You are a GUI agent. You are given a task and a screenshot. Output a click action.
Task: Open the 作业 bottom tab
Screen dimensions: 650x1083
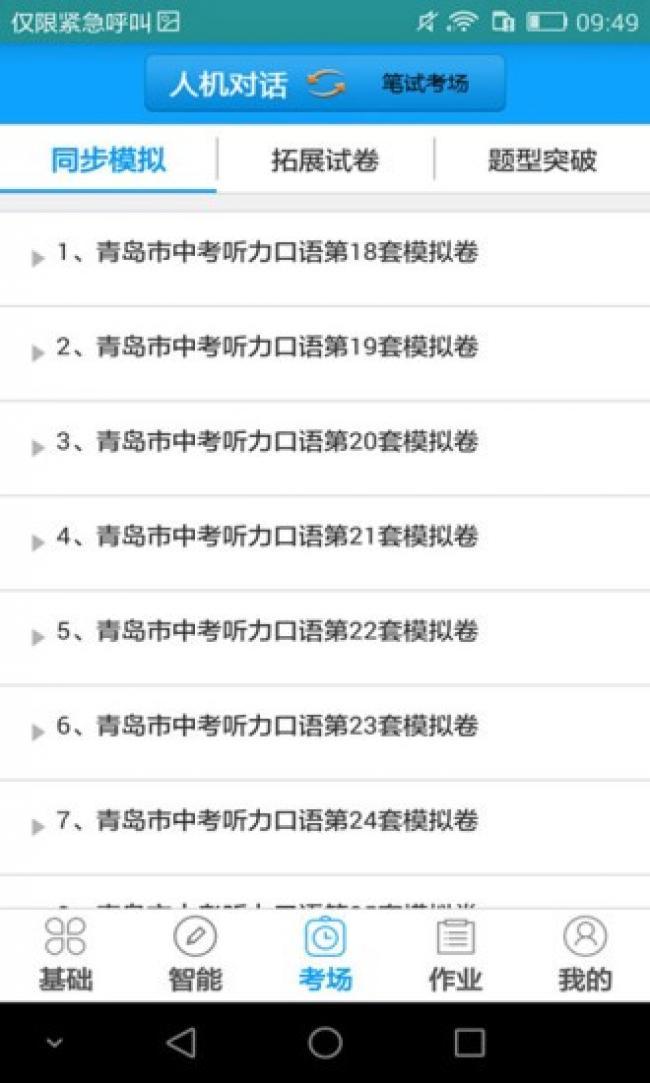point(455,954)
